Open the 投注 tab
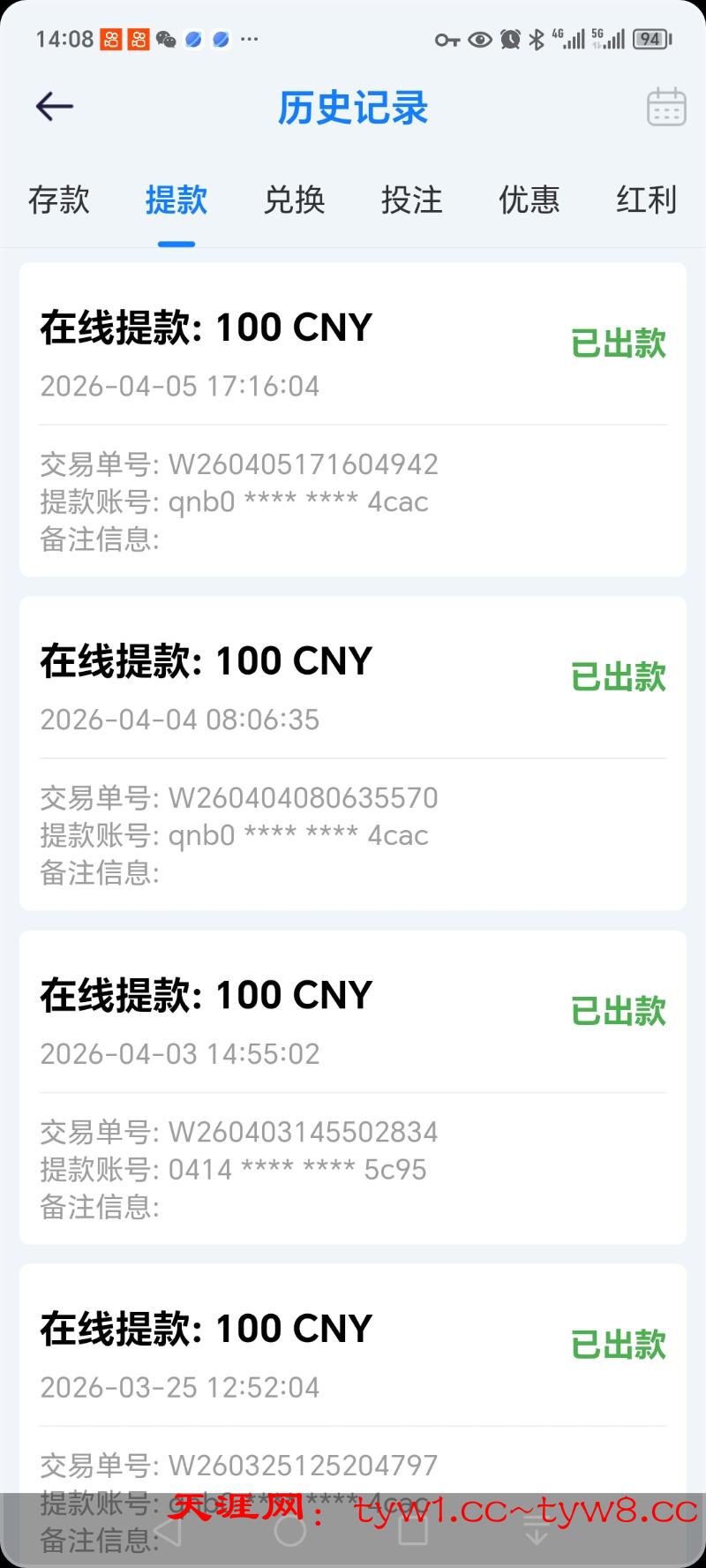This screenshot has height=1568, width=706. pos(411,200)
